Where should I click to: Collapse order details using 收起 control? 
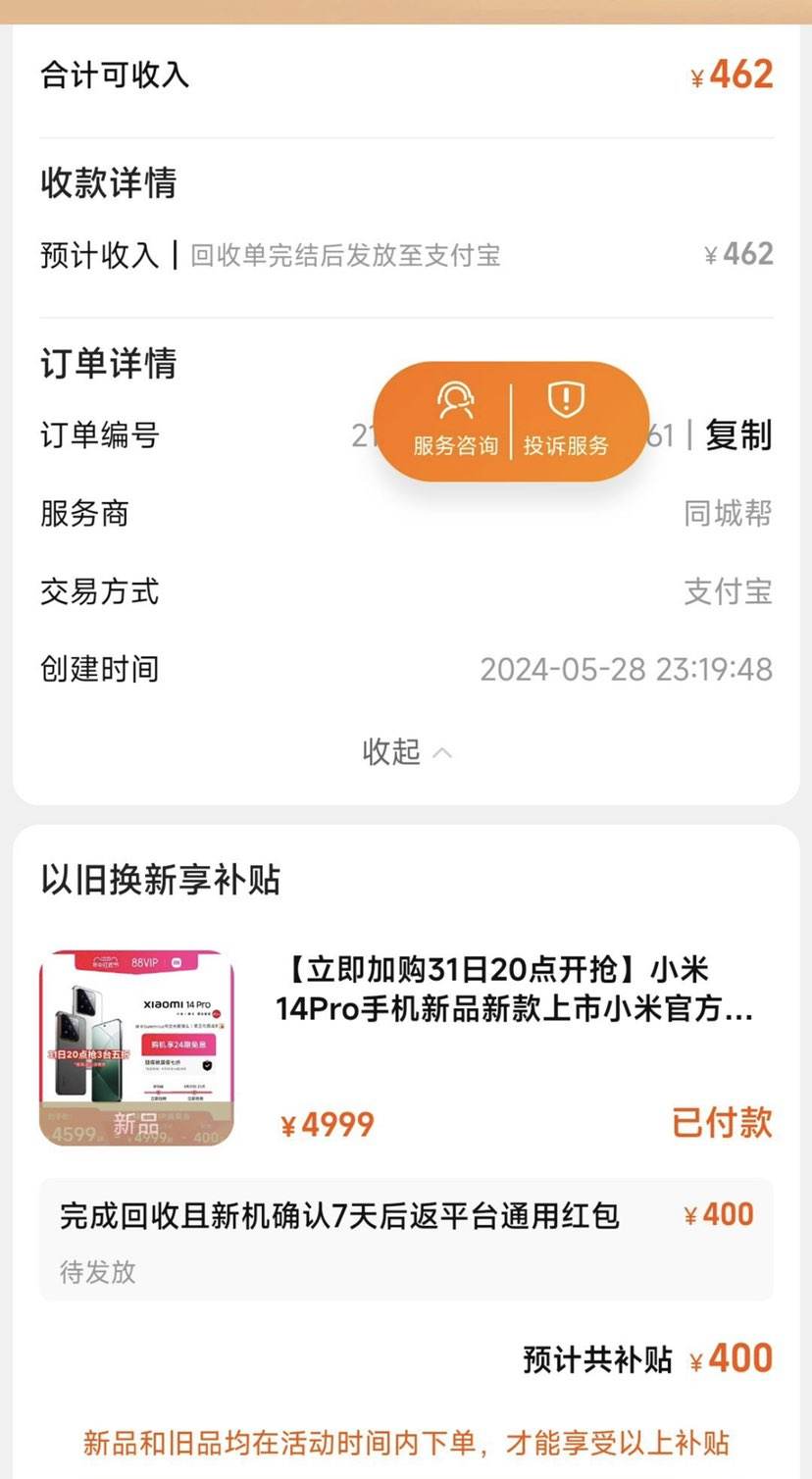coord(390,752)
